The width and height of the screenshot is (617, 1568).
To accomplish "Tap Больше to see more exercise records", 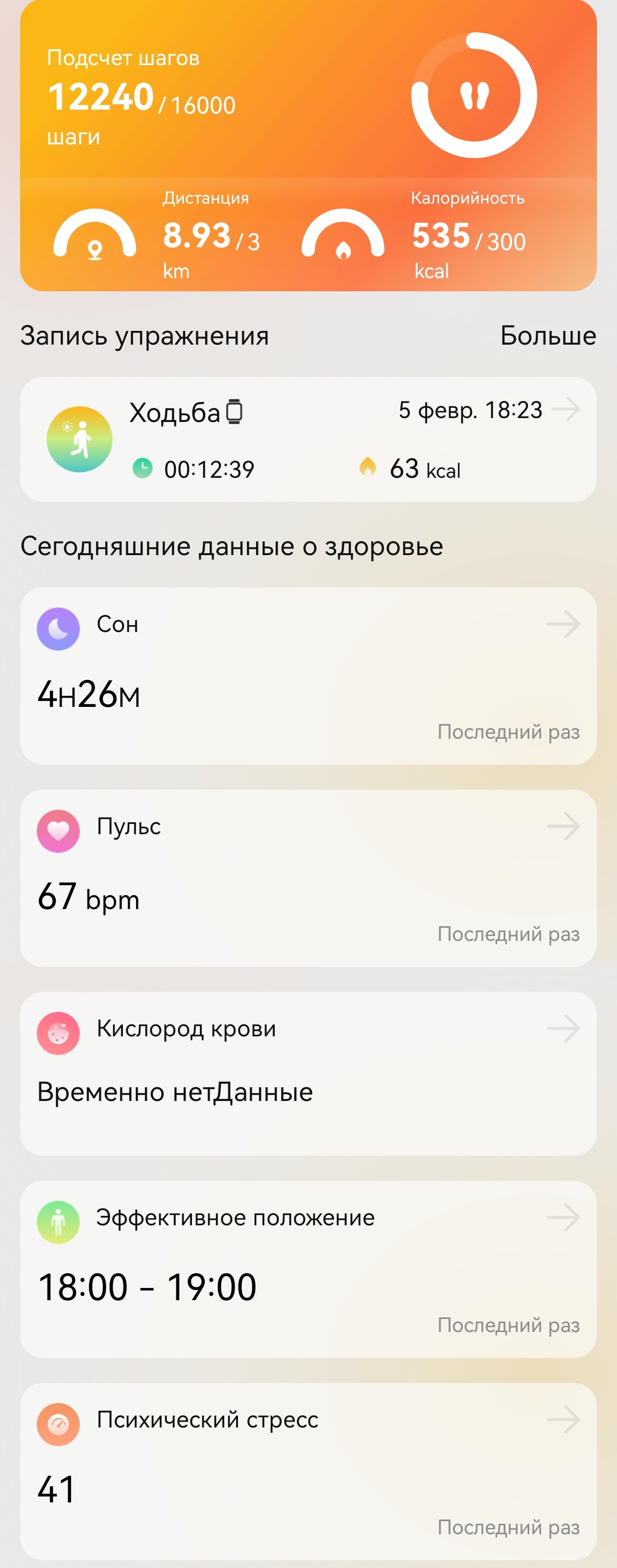I will pyautogui.click(x=547, y=335).
